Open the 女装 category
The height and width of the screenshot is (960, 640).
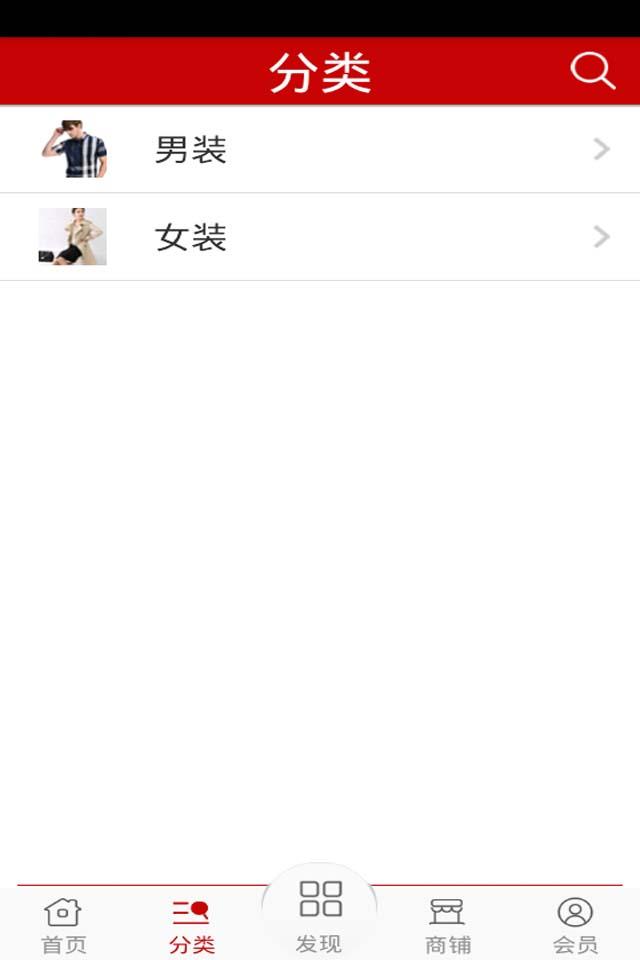pyautogui.click(x=320, y=237)
